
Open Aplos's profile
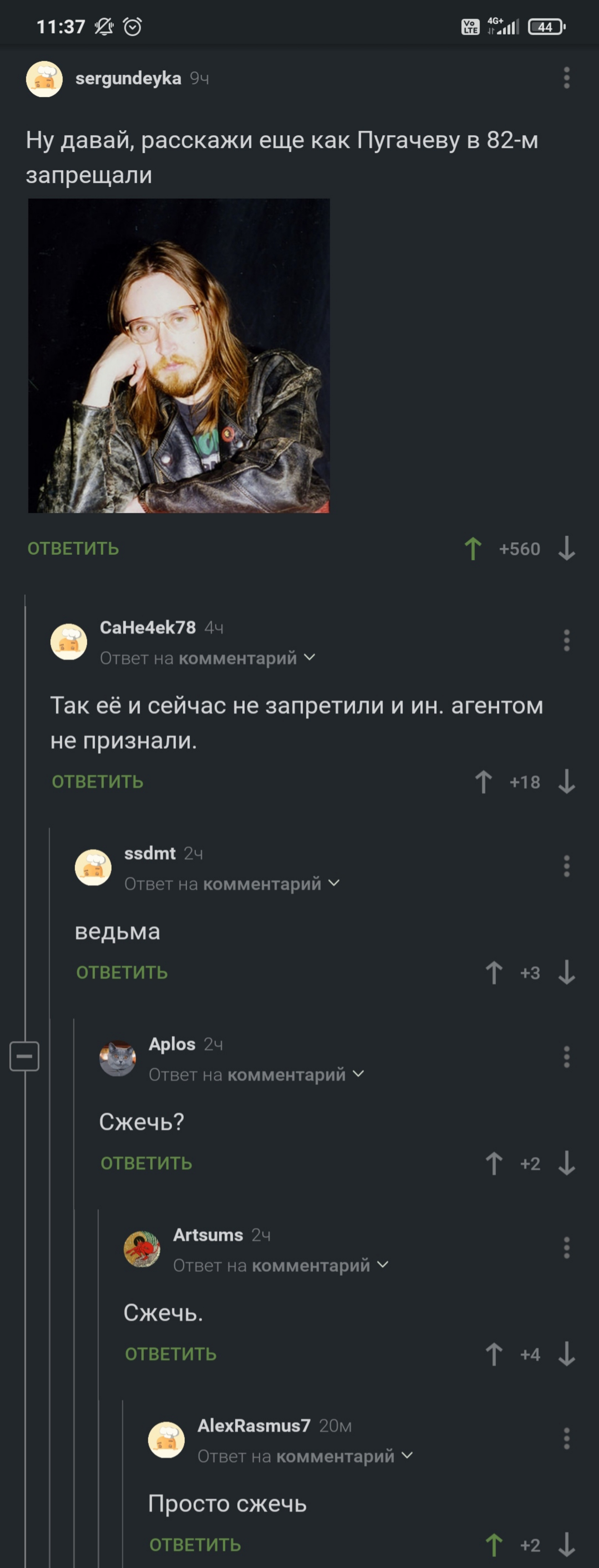tap(172, 1044)
